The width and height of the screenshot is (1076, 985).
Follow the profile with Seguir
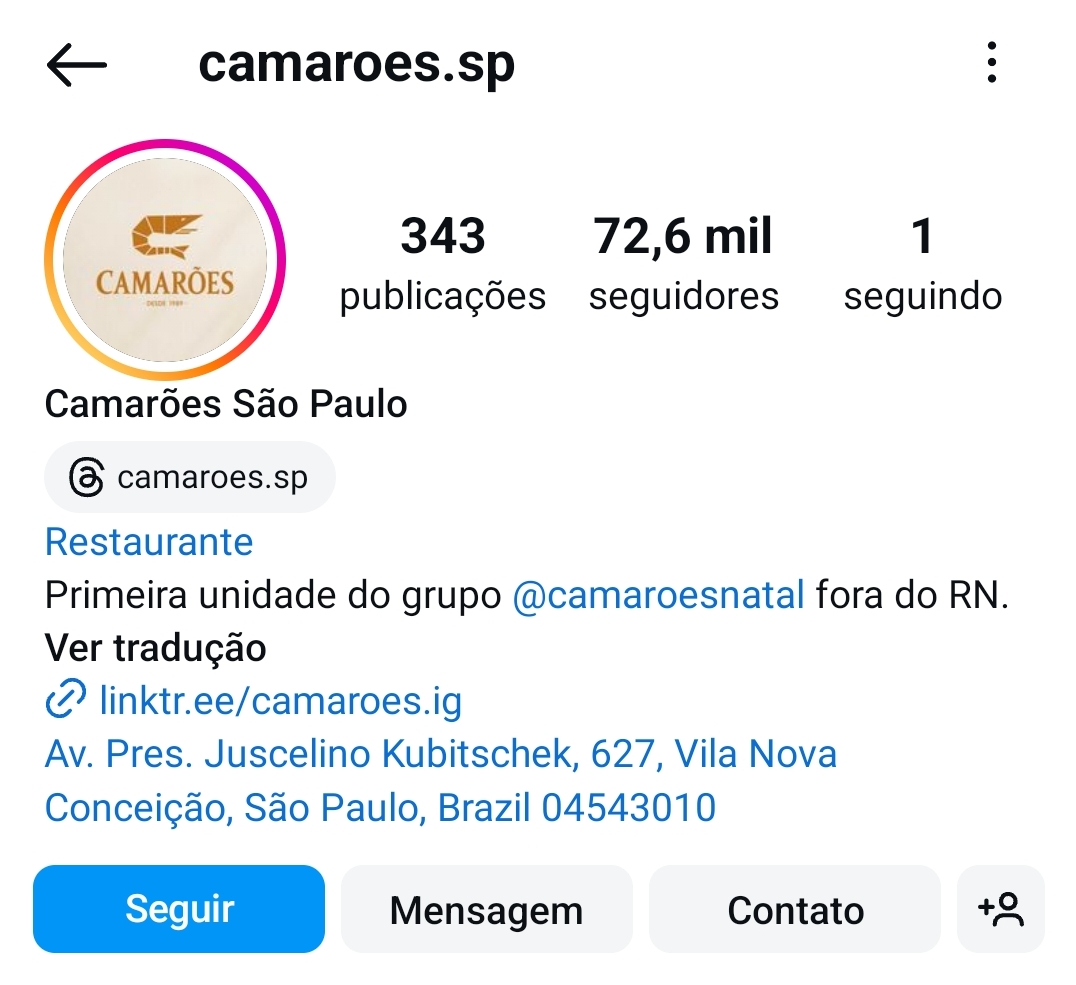coord(179,909)
